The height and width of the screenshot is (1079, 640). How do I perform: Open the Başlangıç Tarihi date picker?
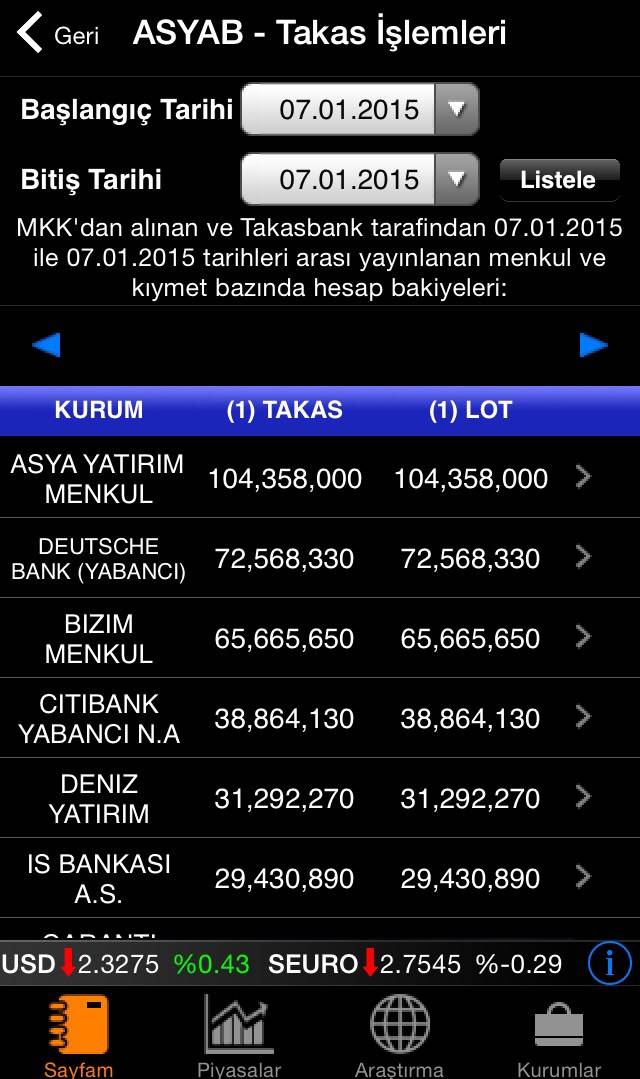(360, 109)
